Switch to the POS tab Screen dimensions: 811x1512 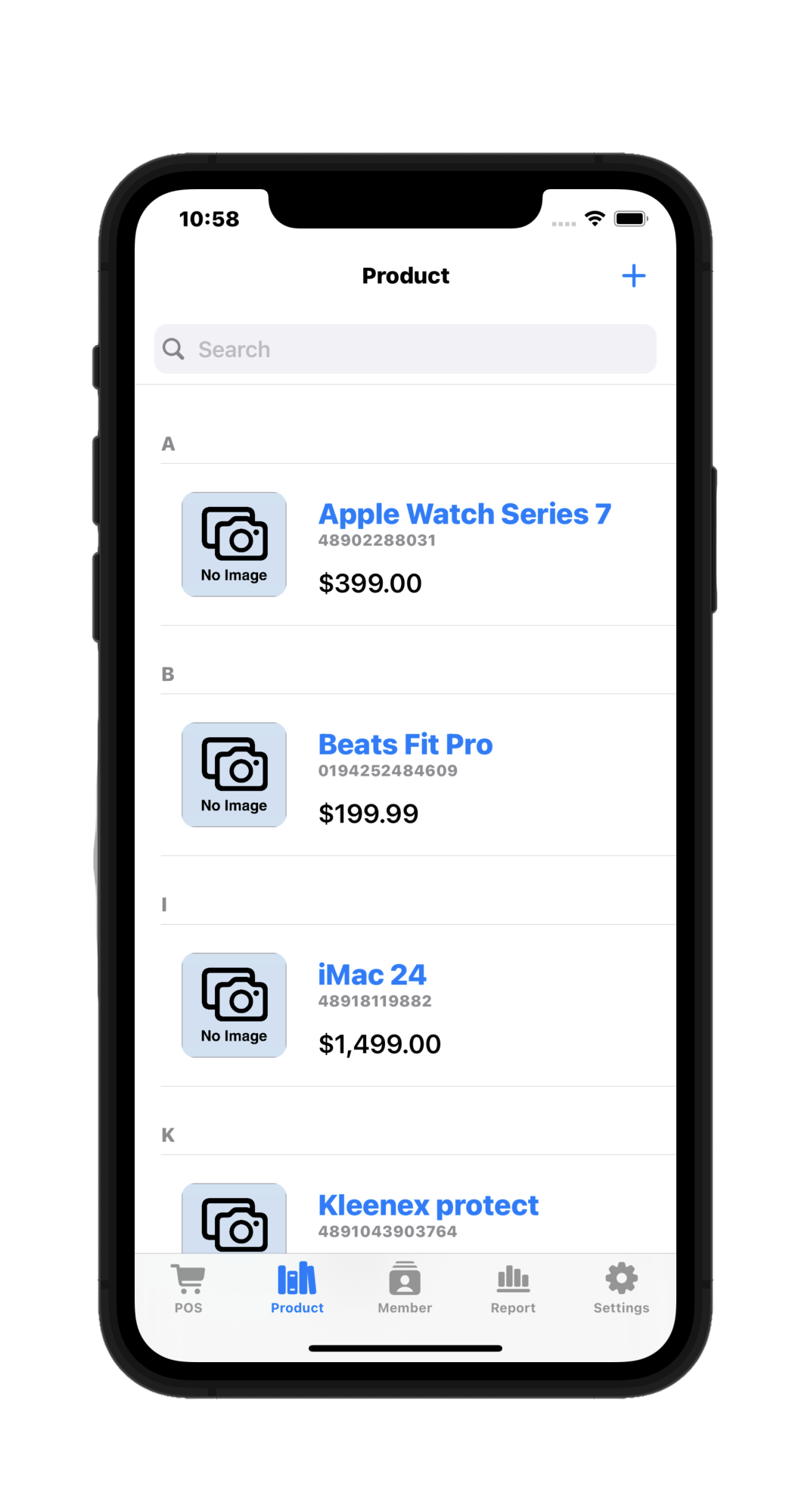[188, 1289]
